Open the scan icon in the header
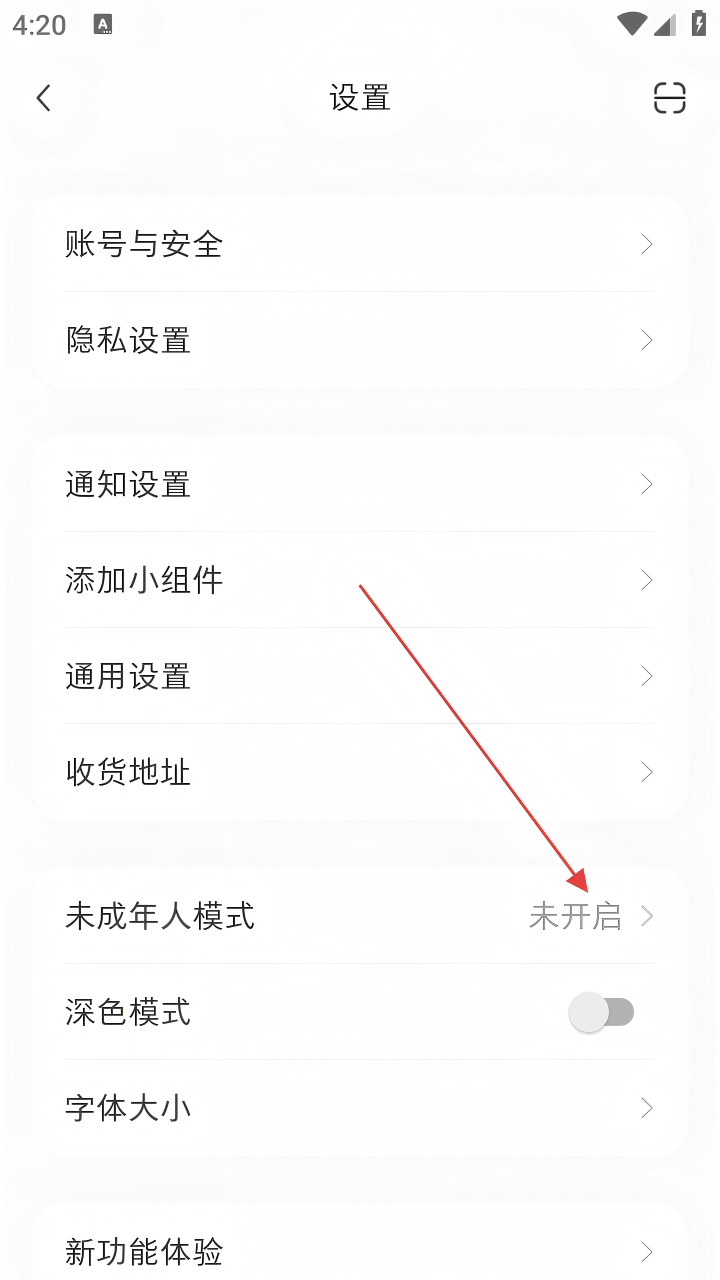 [669, 98]
